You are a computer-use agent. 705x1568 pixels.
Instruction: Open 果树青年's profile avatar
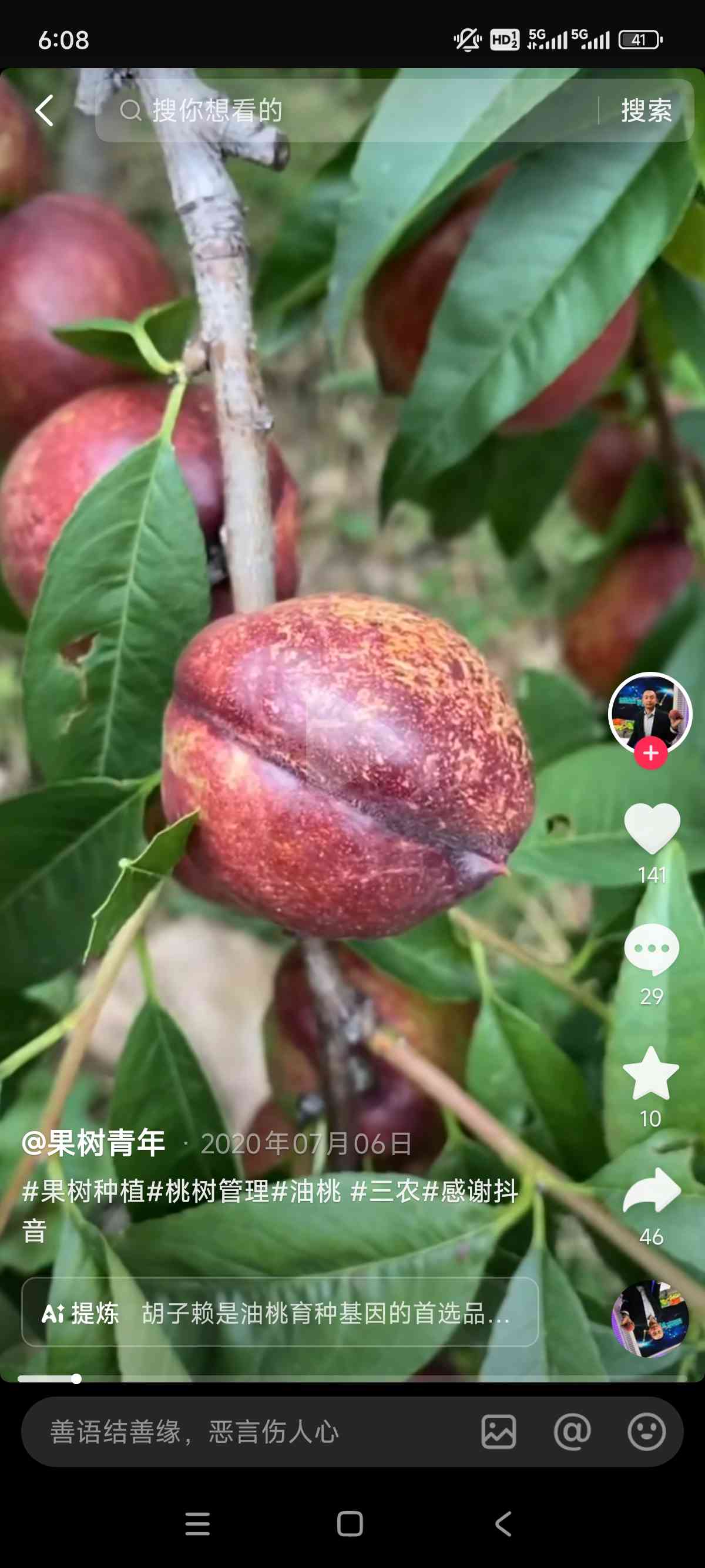(650, 714)
